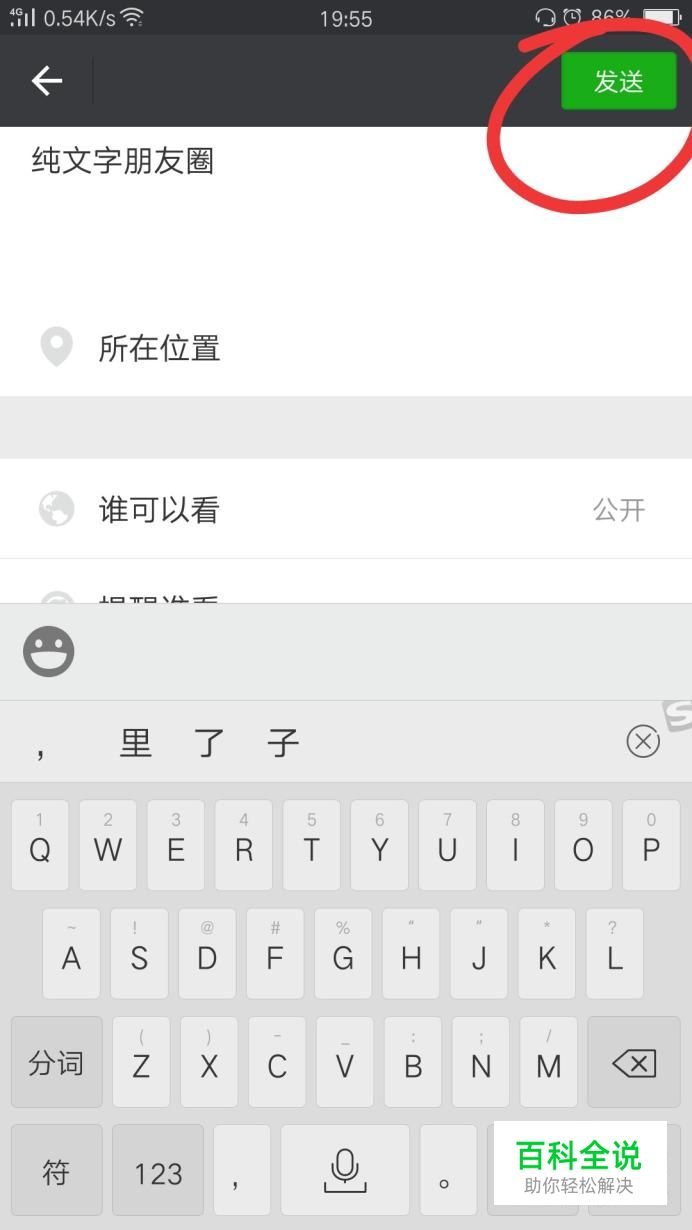The width and height of the screenshot is (692, 1230).
Task: Tap the 分词 key
Action: point(57,1062)
